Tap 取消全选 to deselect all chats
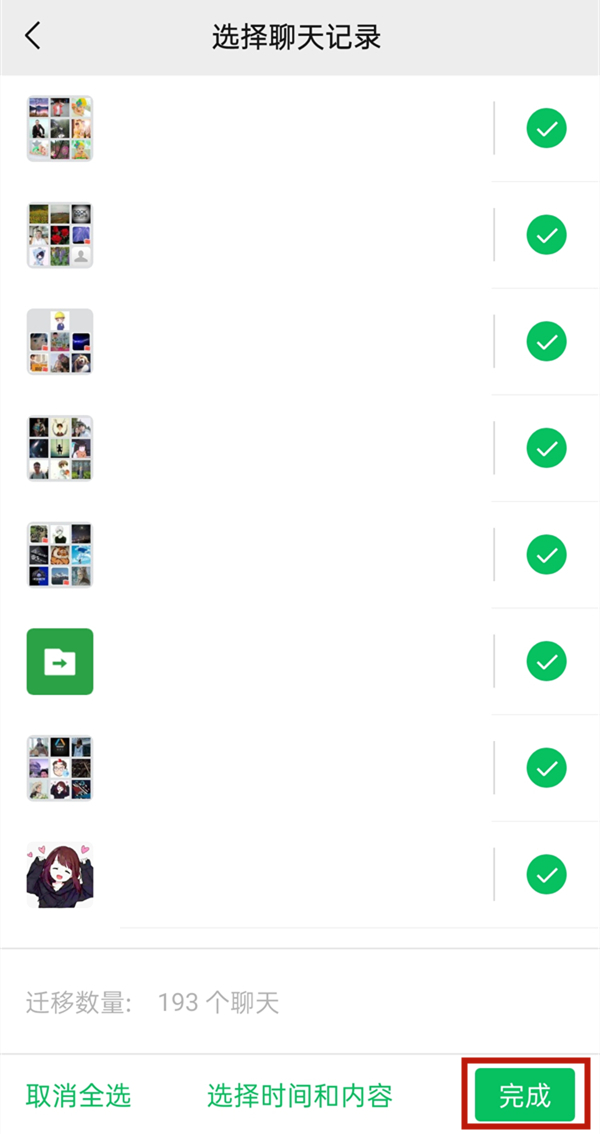 [x=78, y=1095]
